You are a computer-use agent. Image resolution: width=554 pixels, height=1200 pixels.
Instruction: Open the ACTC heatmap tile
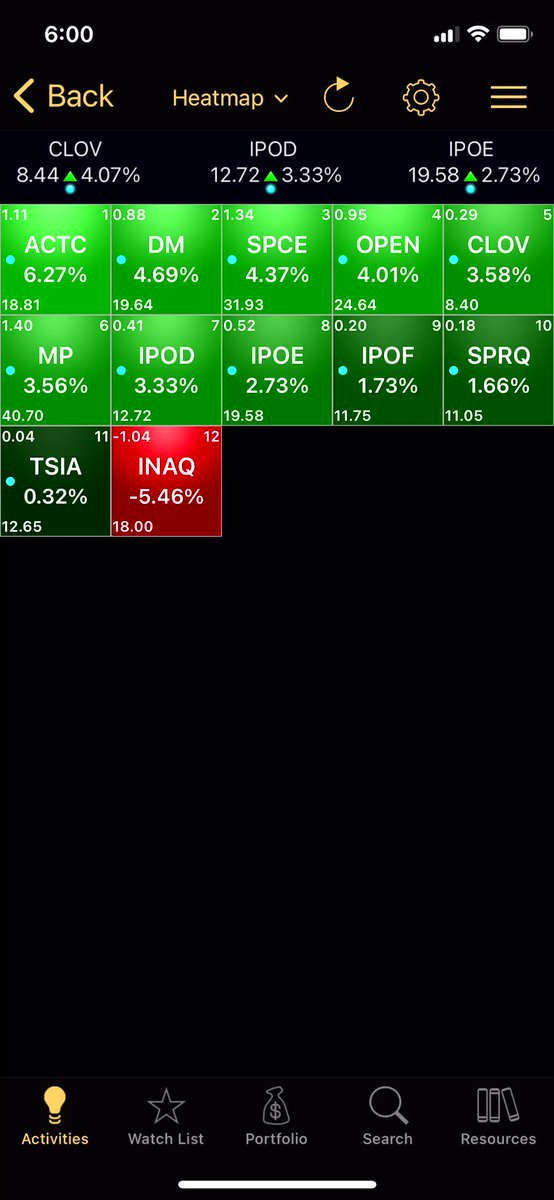pos(56,260)
